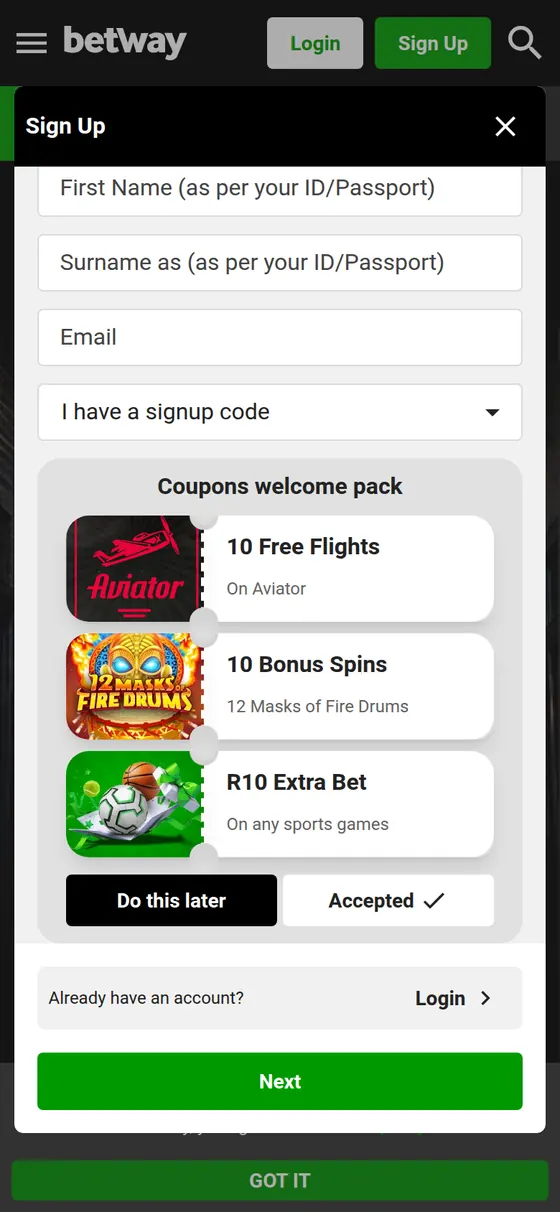Focus the Surname field
The image size is (560, 1212).
click(x=280, y=263)
